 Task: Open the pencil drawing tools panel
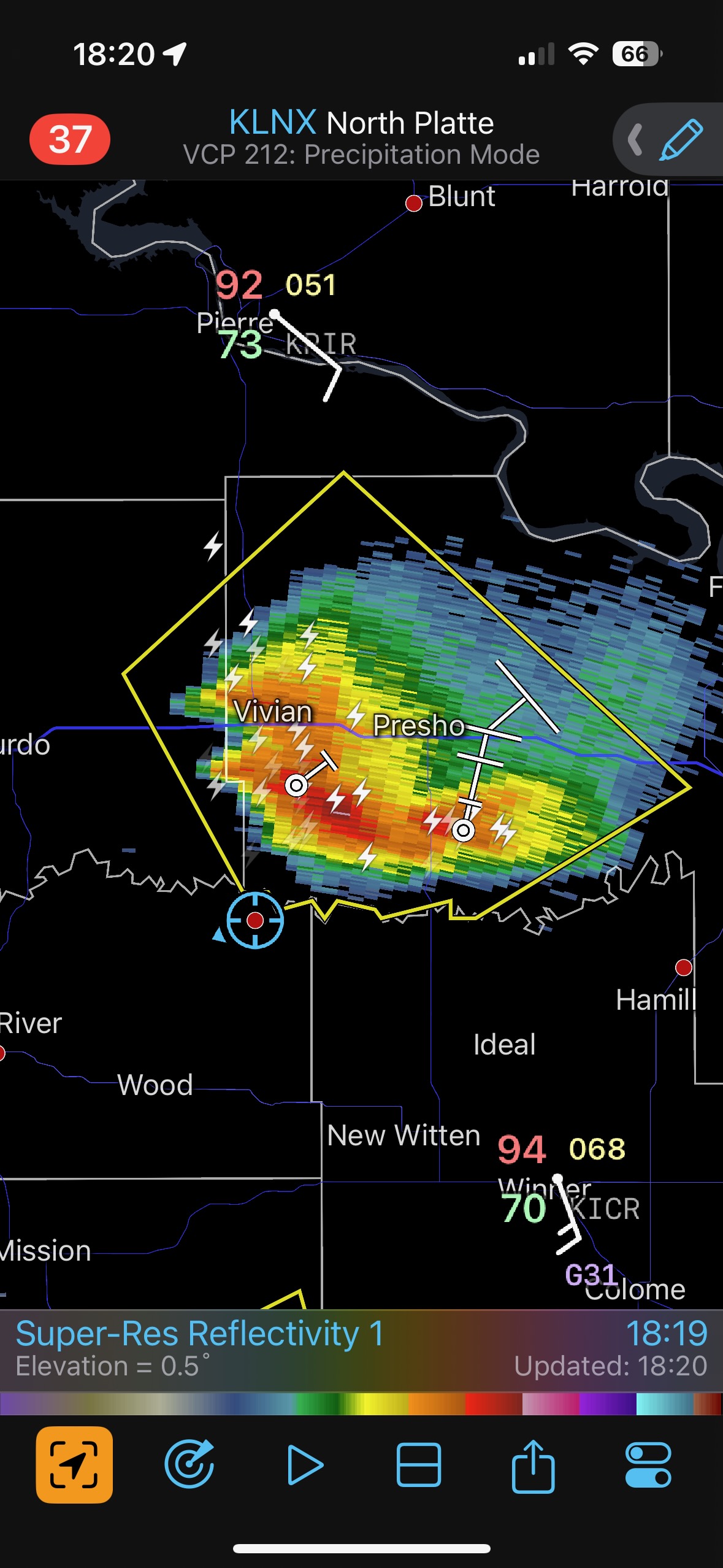[680, 140]
